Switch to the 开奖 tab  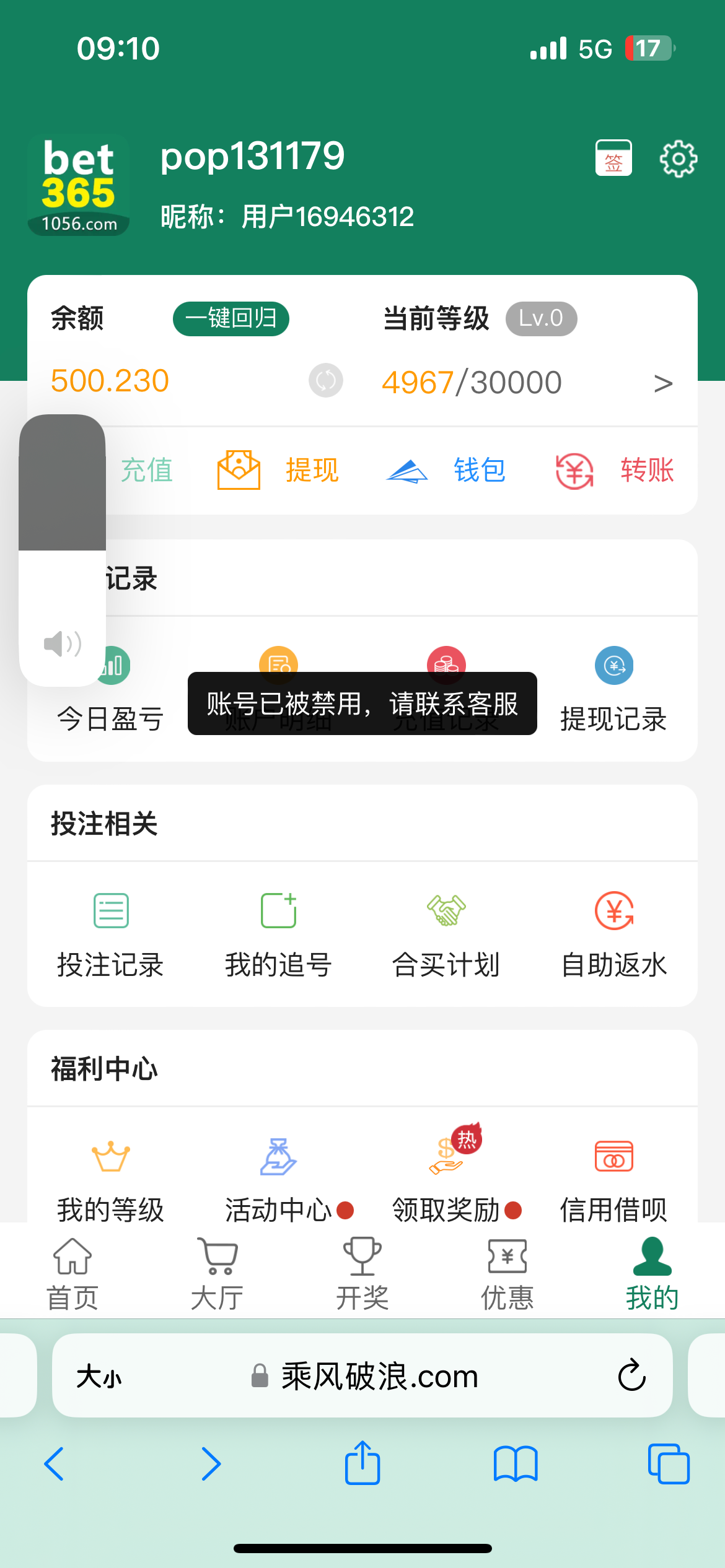(x=362, y=1273)
